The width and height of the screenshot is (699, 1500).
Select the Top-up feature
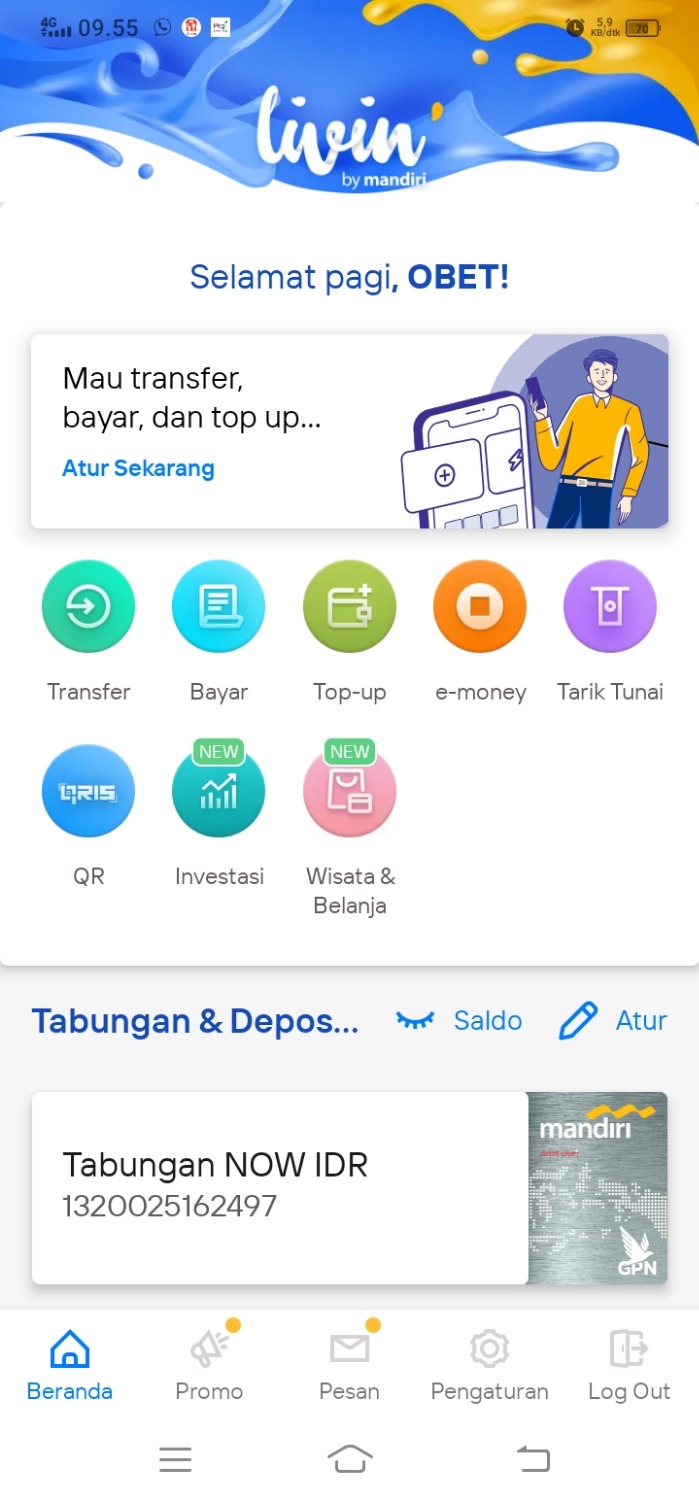tap(349, 607)
